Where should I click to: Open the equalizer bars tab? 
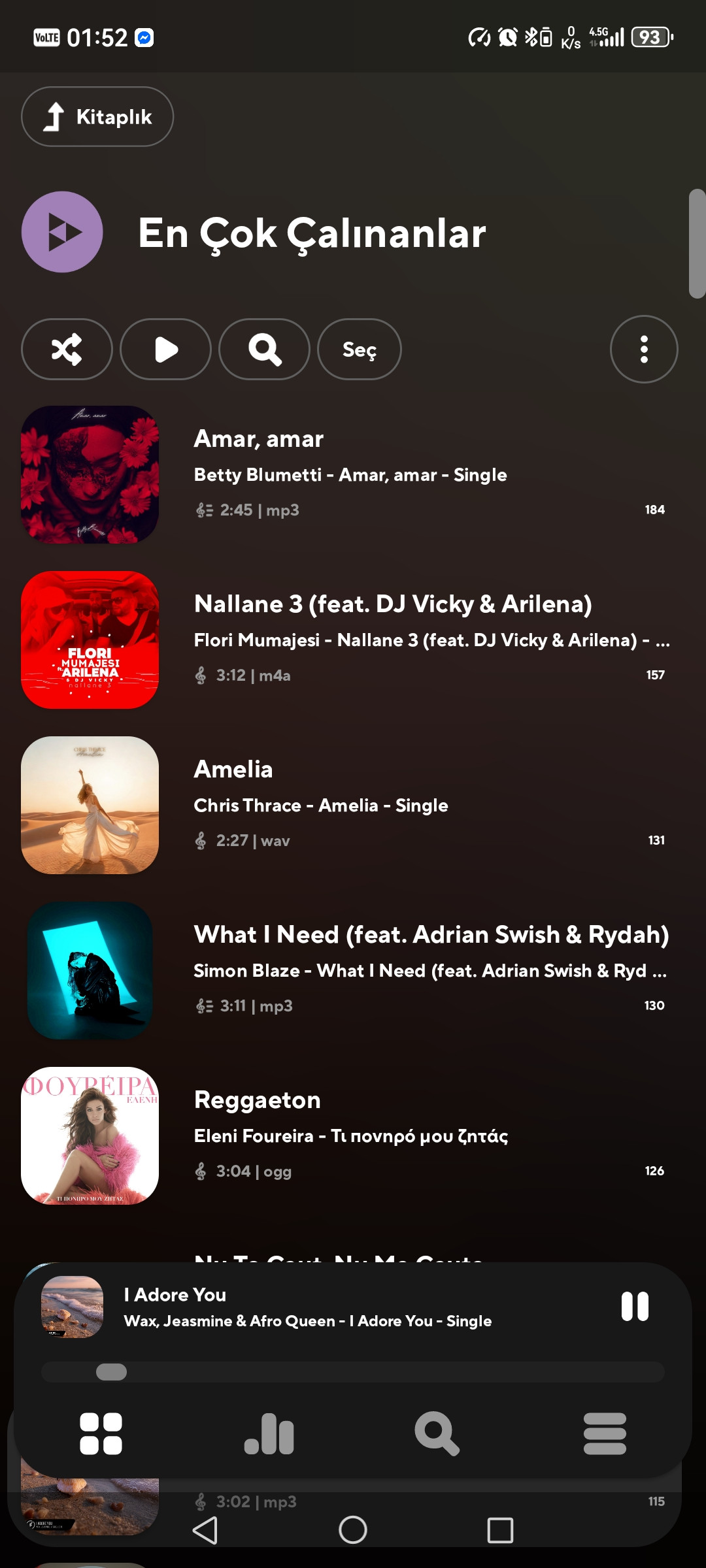[x=269, y=1433]
